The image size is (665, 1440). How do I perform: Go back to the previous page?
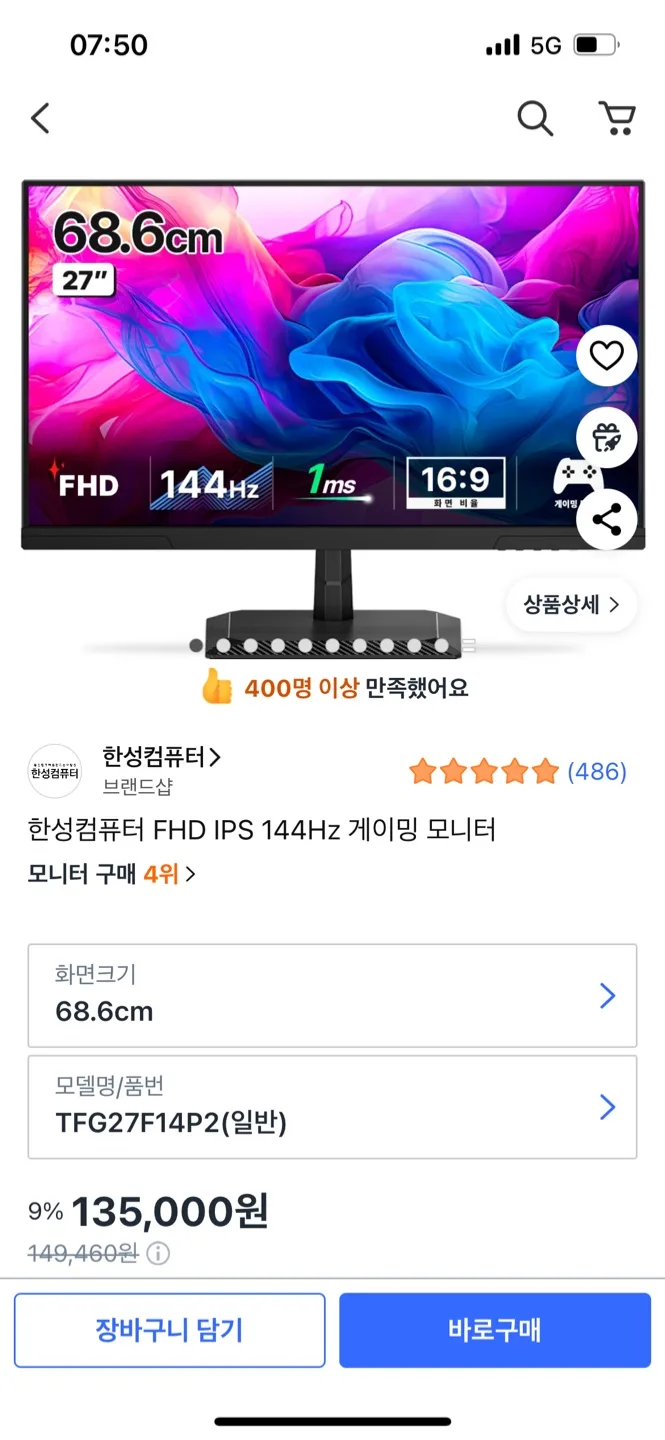40,119
